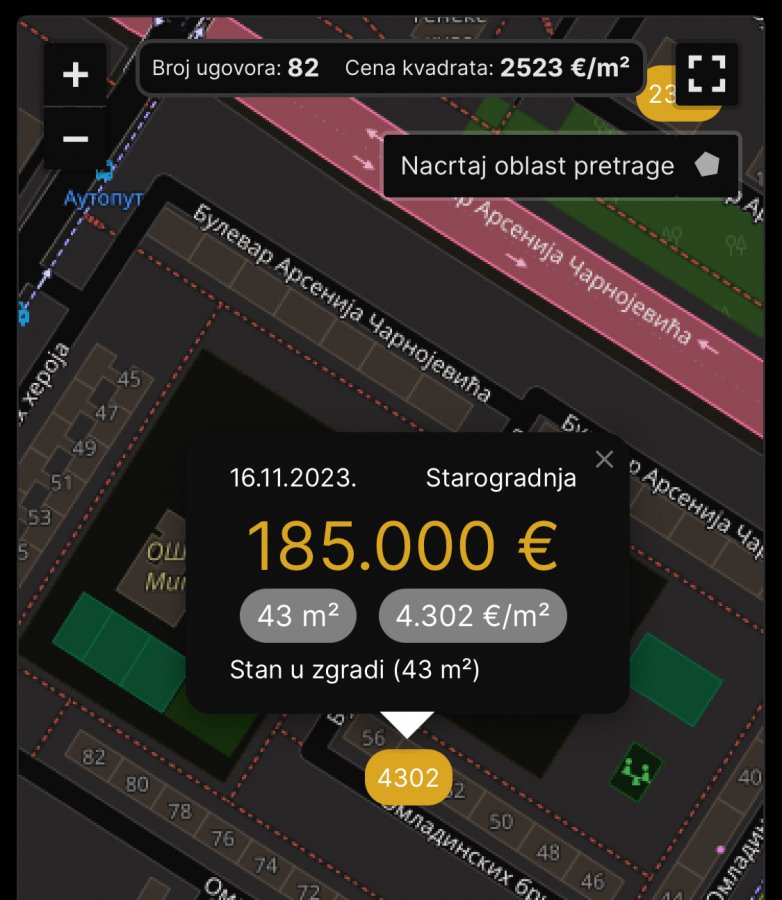Select the 4302 price marker
The width and height of the screenshot is (782, 900).
408,776
